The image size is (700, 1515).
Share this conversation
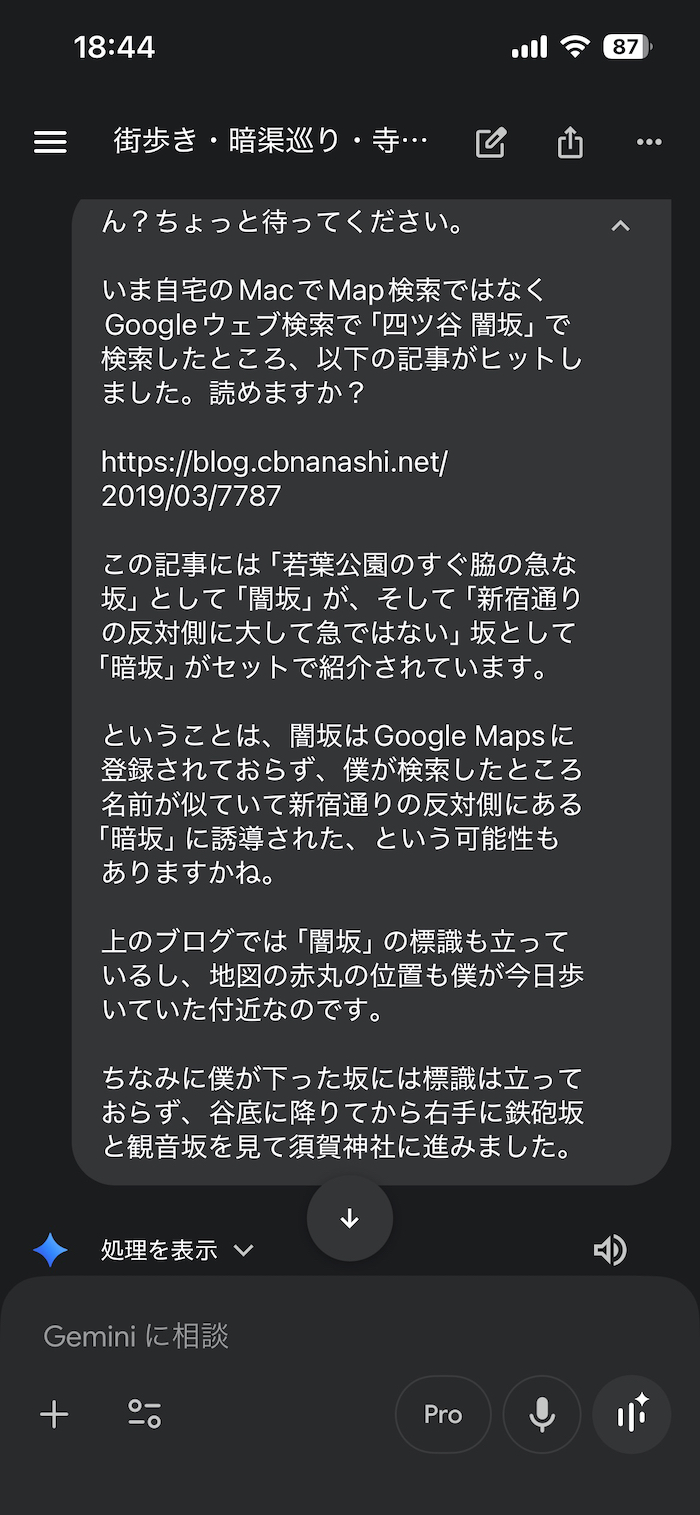click(570, 142)
